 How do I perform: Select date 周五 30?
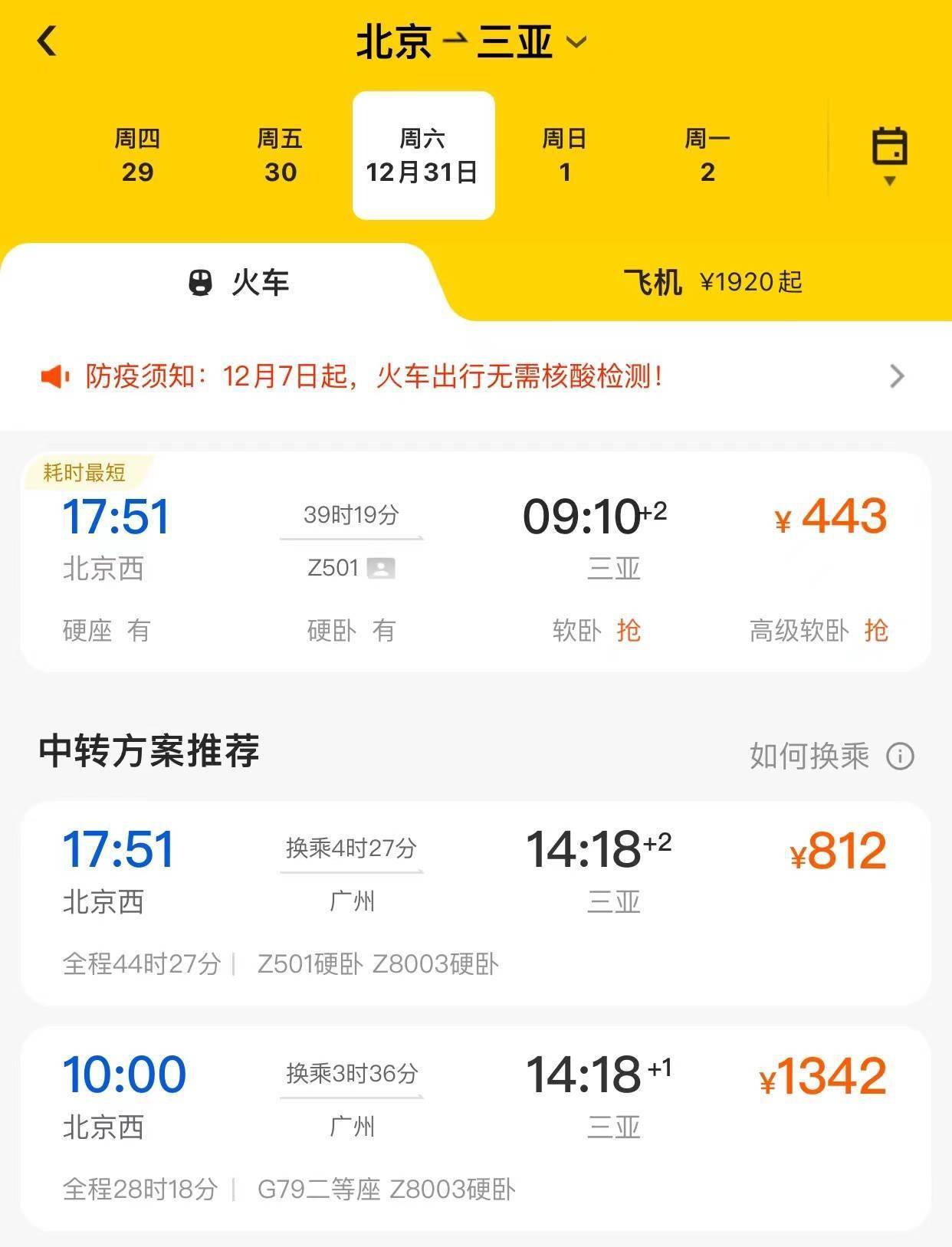280,156
